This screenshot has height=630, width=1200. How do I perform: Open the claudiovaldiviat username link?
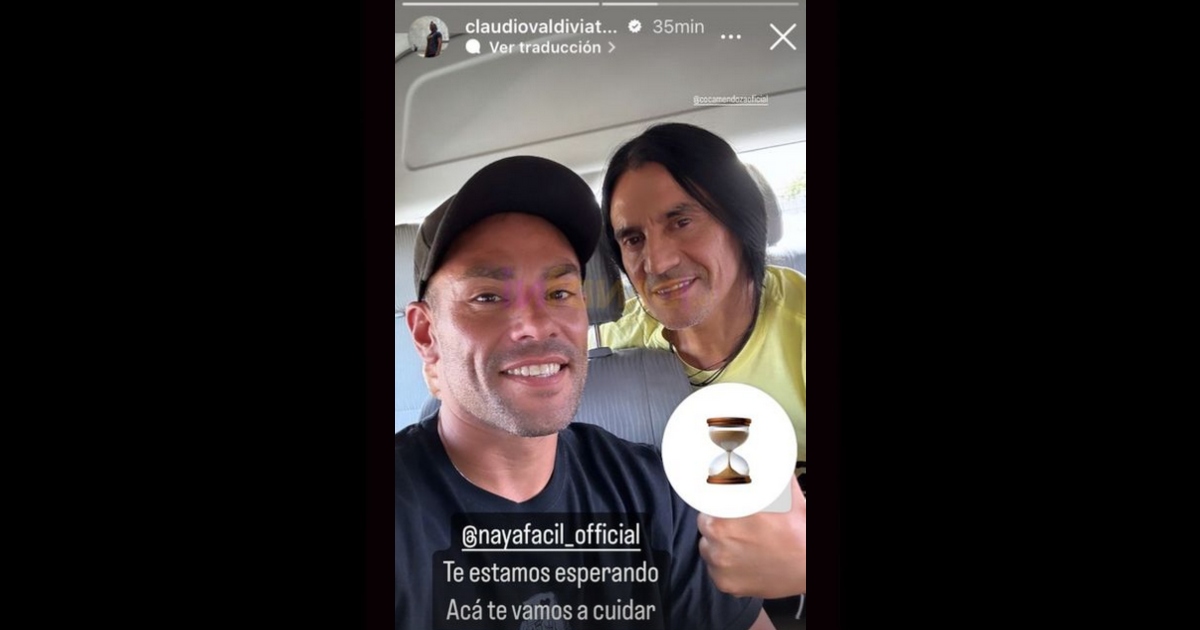pyautogui.click(x=540, y=26)
